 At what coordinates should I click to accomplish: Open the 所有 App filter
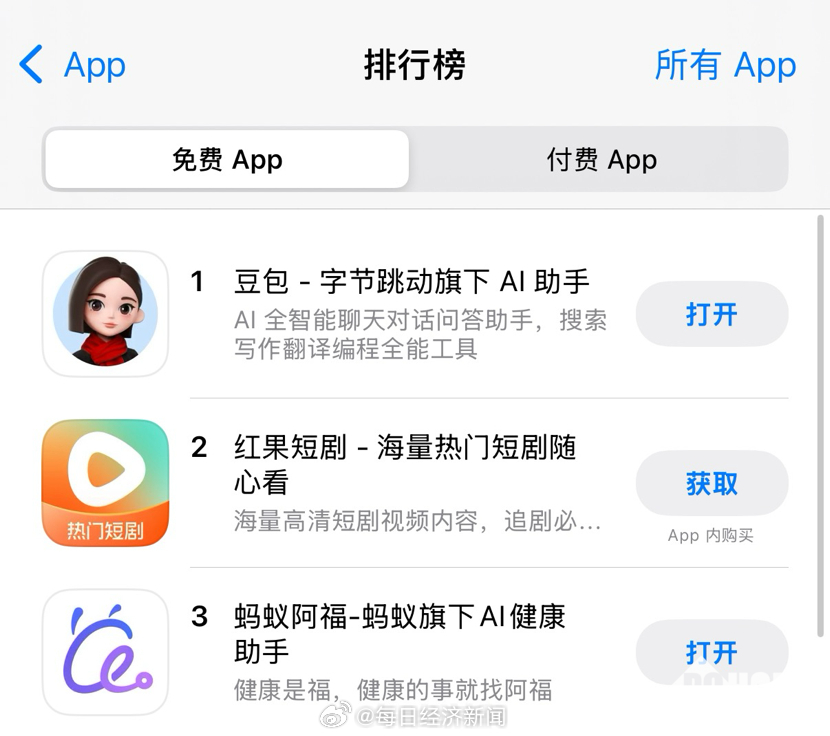tap(725, 66)
